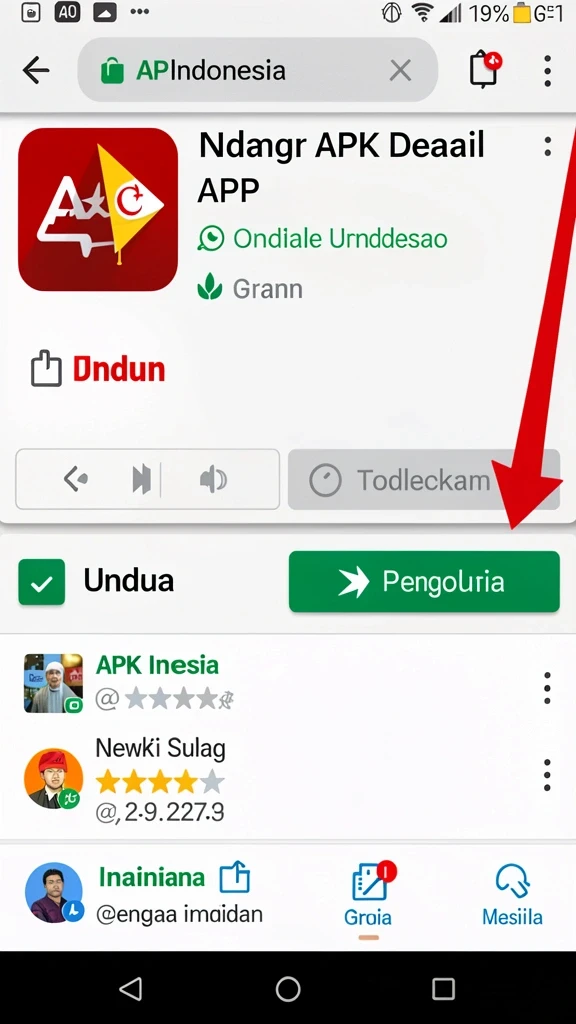
Task: Tap the speaker volume icon
Action: pos(214,480)
